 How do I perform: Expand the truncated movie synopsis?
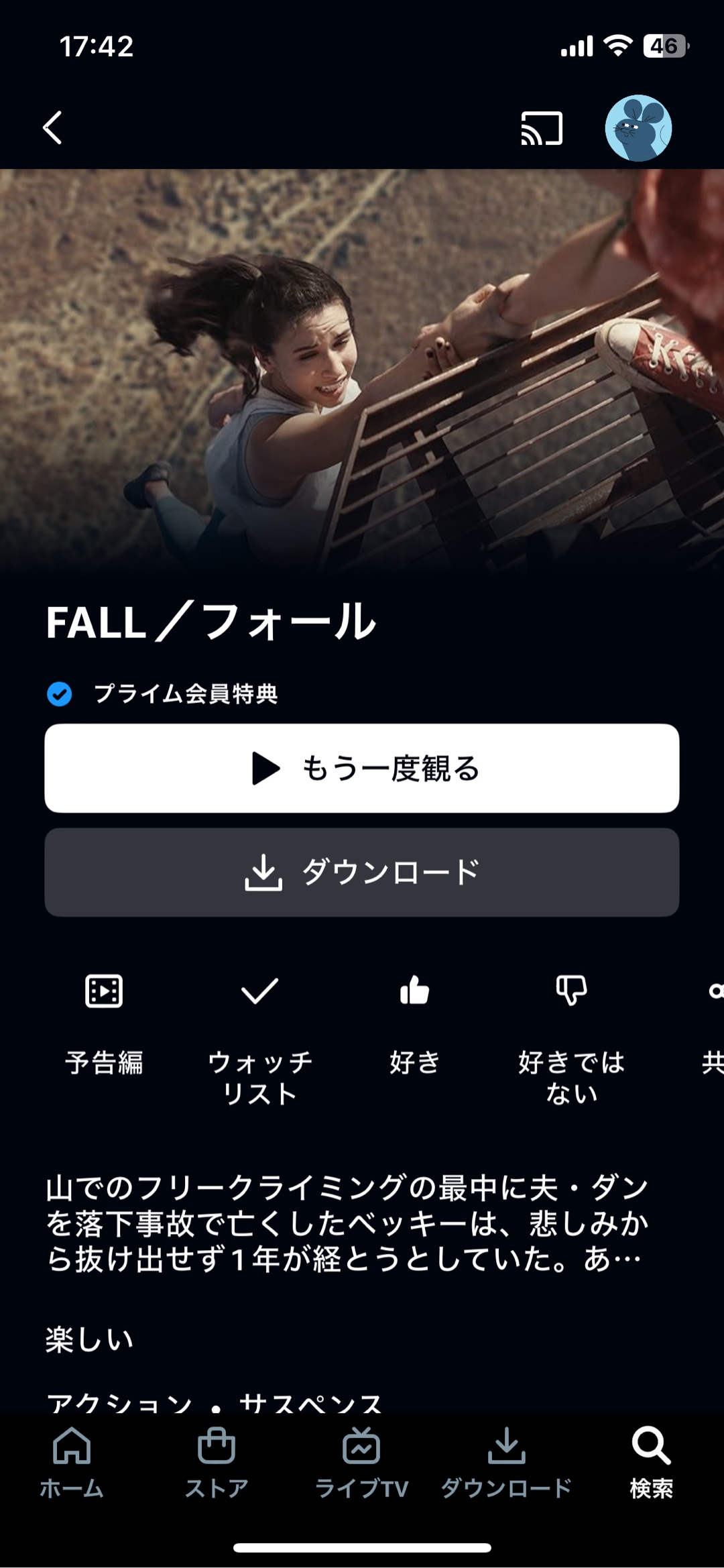[347, 1223]
